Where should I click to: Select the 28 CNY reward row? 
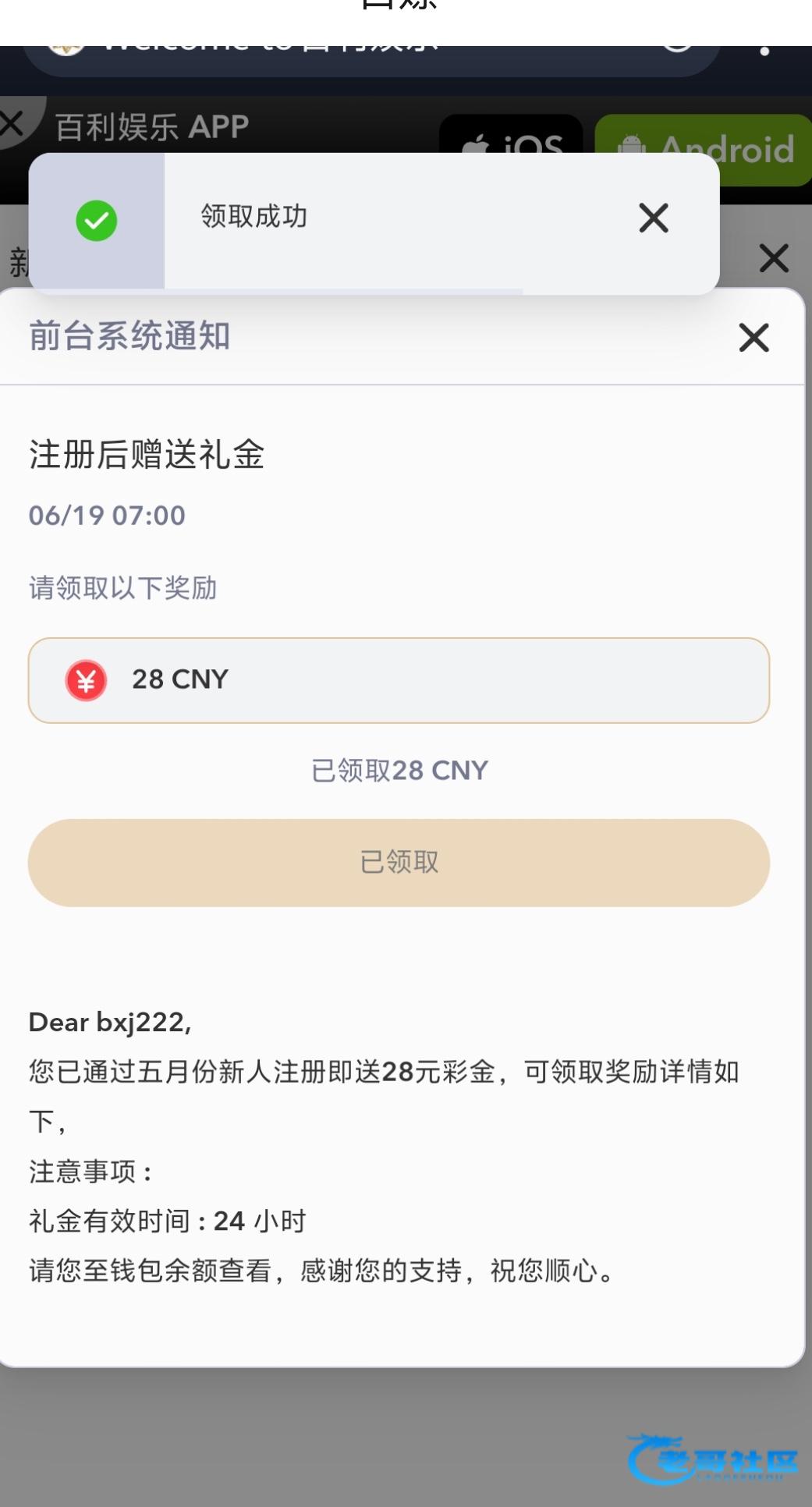pos(399,680)
